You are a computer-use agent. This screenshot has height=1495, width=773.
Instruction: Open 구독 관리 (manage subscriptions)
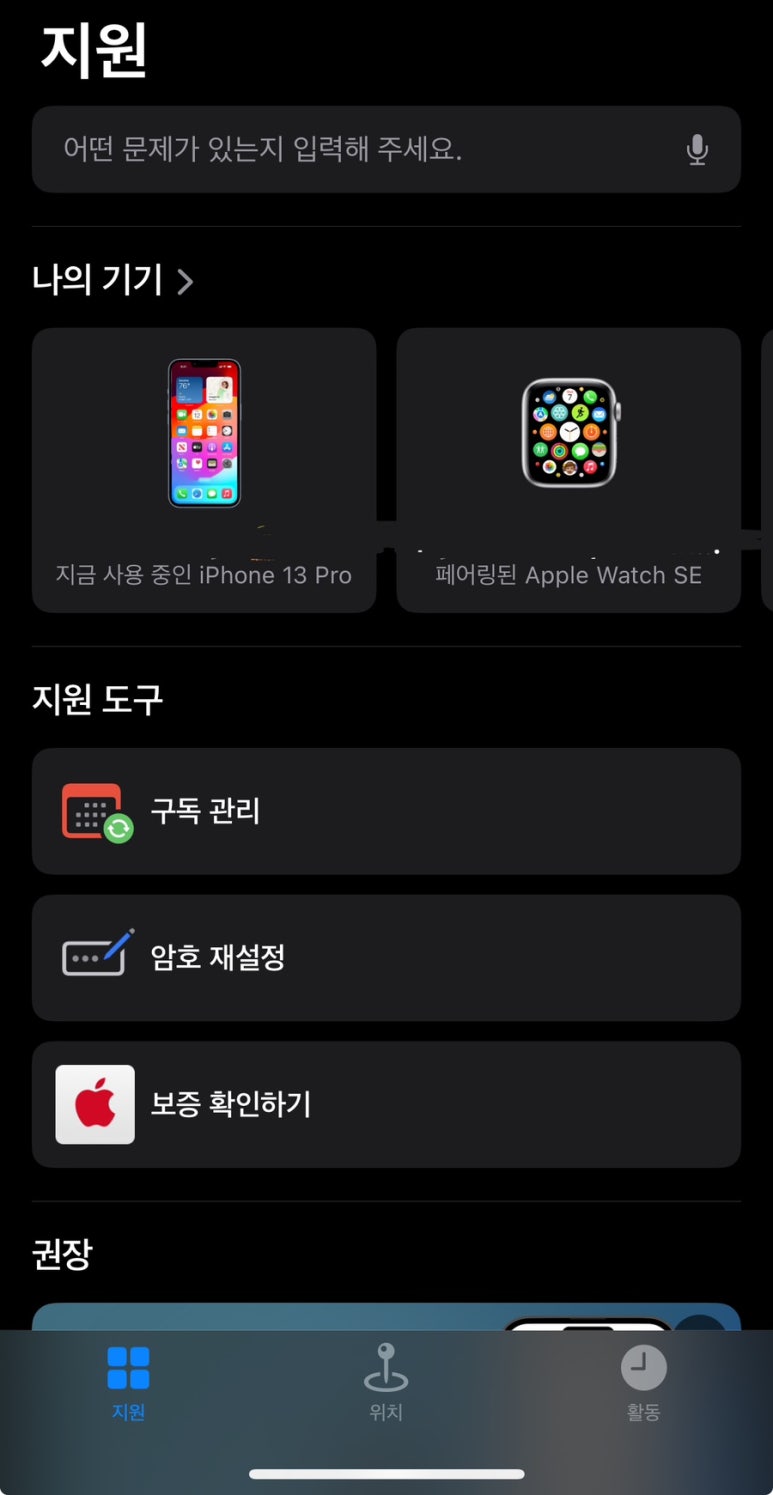(386, 811)
